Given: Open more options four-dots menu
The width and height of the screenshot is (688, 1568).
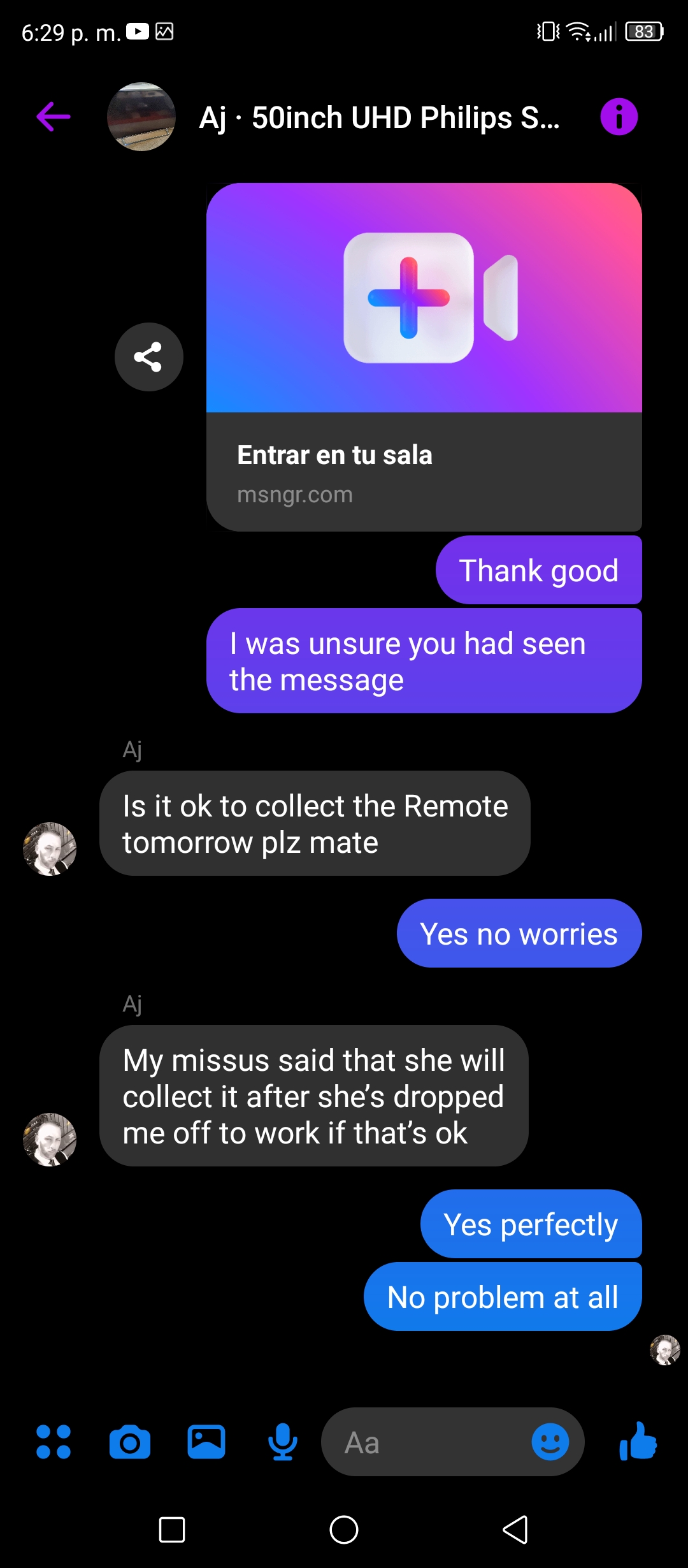Looking at the screenshot, I should point(54,1442).
